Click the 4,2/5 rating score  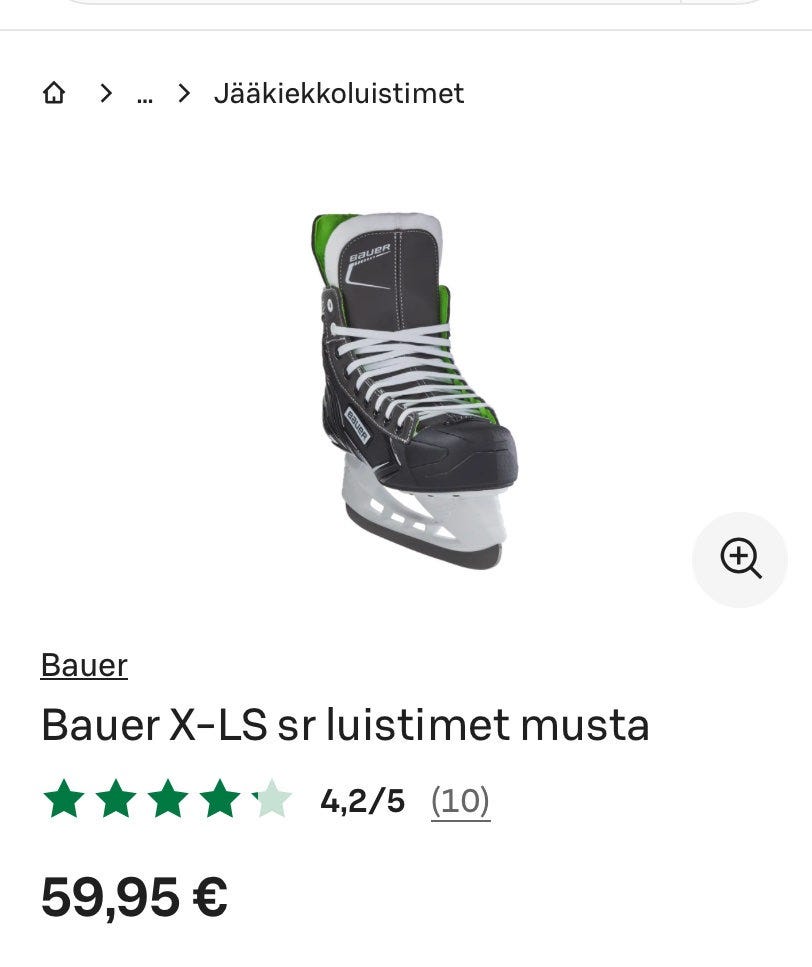pyautogui.click(x=364, y=799)
